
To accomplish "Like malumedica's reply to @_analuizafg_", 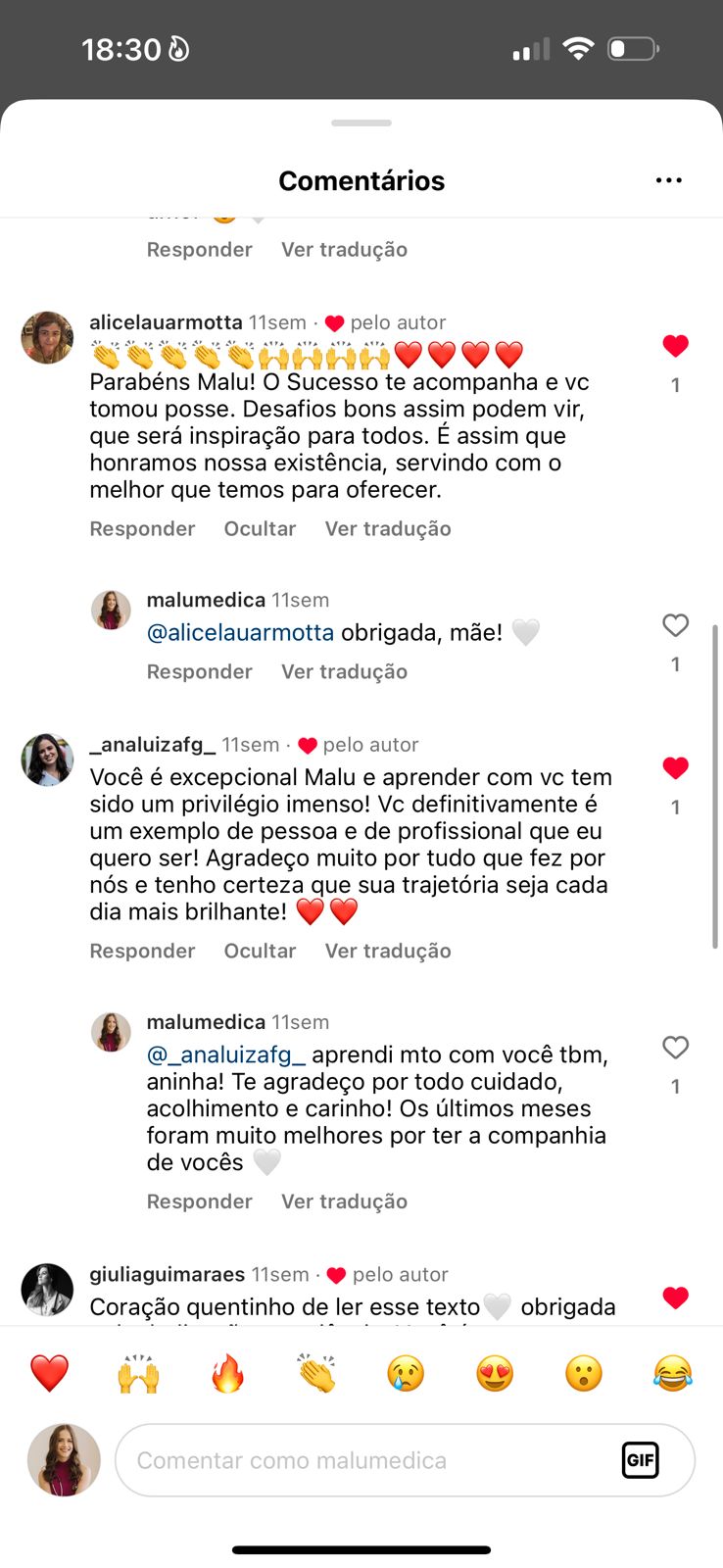I will tap(675, 1048).
